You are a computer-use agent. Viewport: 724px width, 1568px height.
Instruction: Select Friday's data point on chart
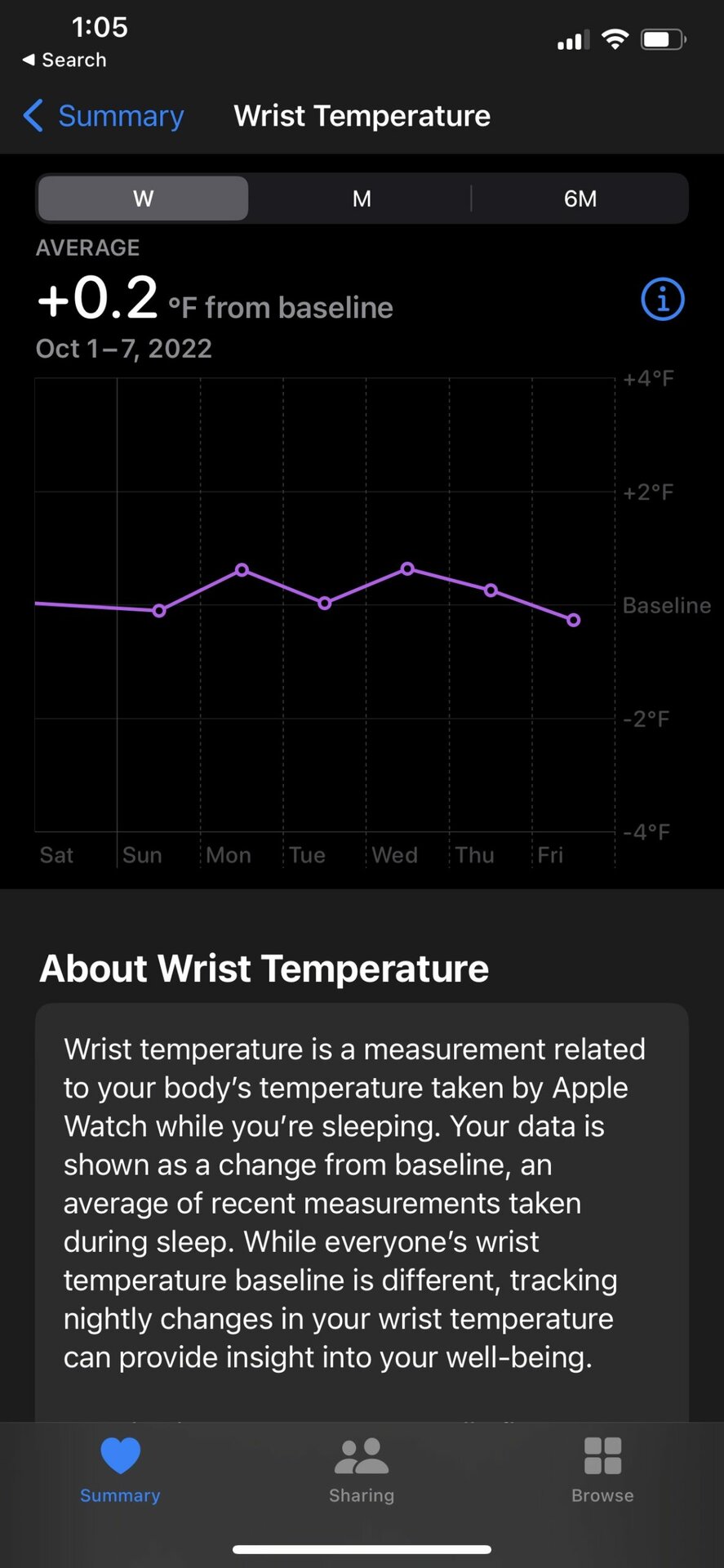(x=574, y=620)
